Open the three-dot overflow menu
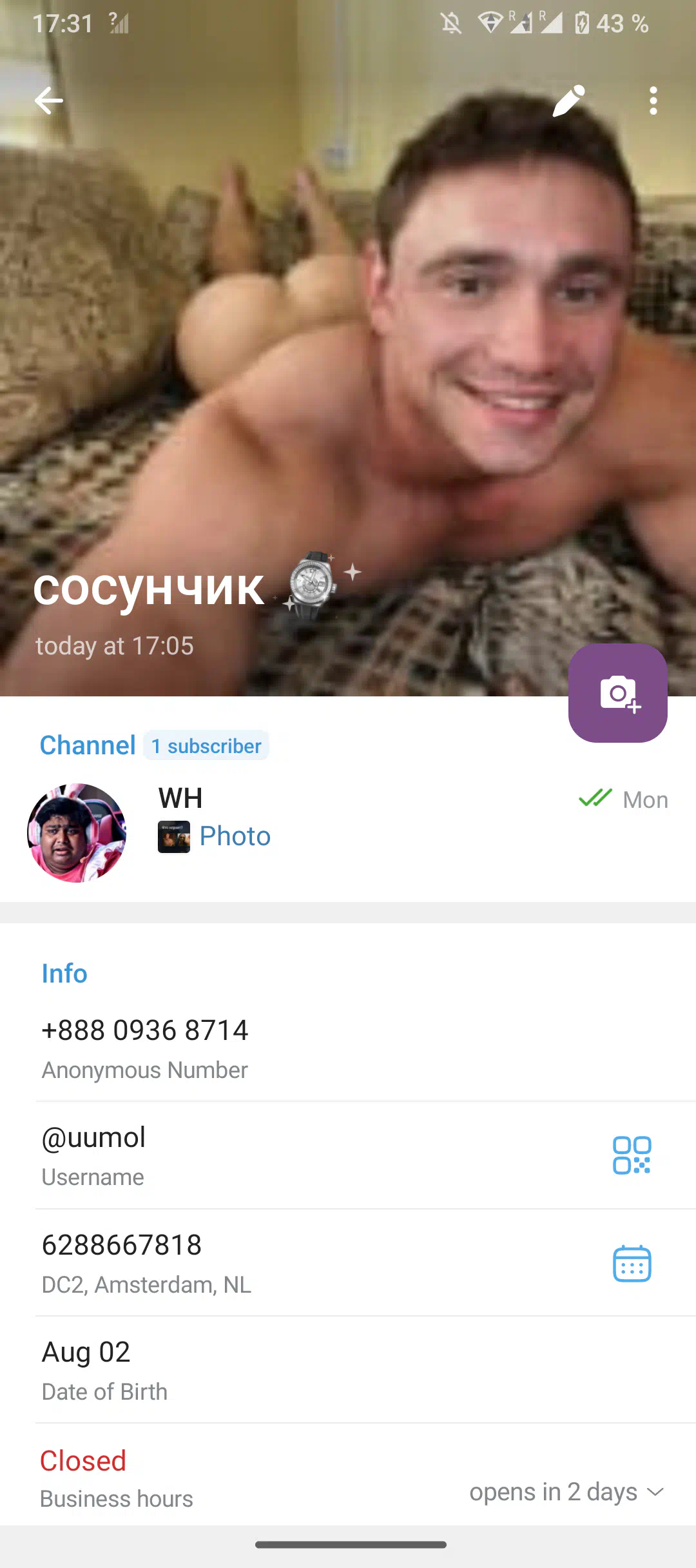 [653, 101]
